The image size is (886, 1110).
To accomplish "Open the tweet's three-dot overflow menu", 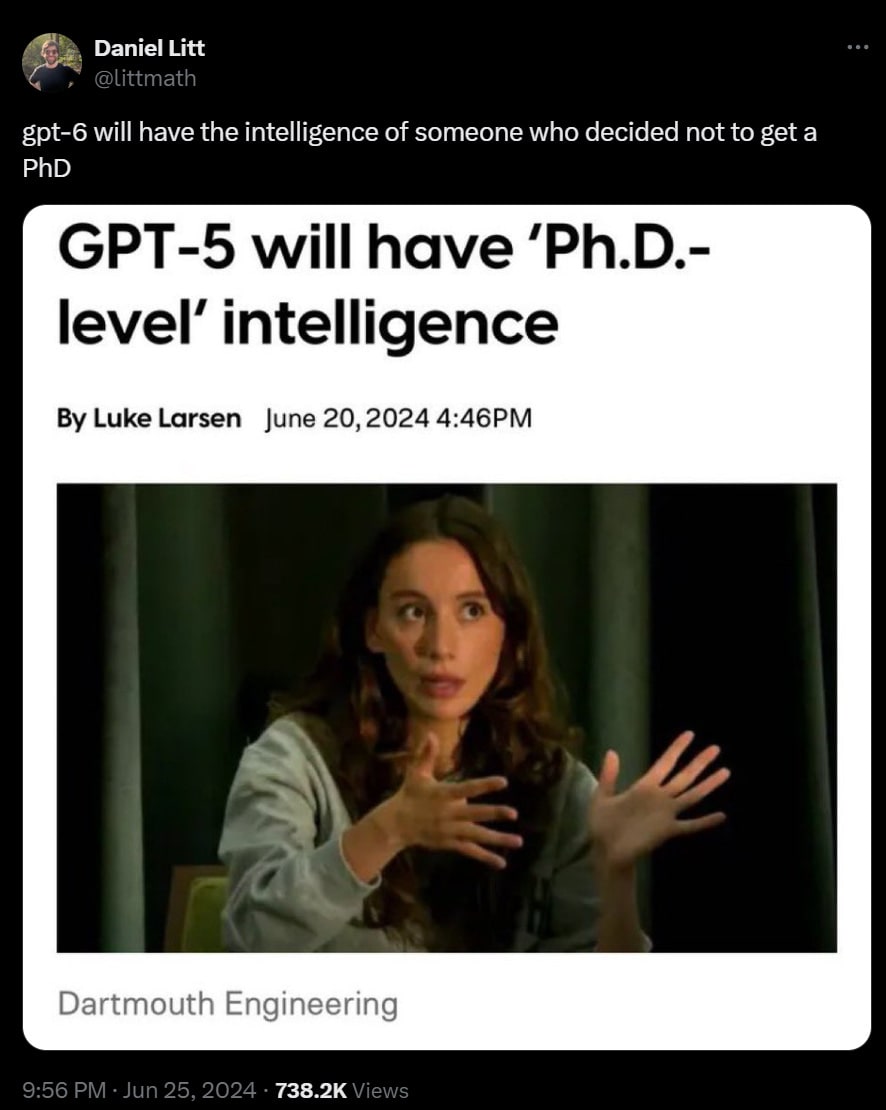I will pyautogui.click(x=857, y=47).
